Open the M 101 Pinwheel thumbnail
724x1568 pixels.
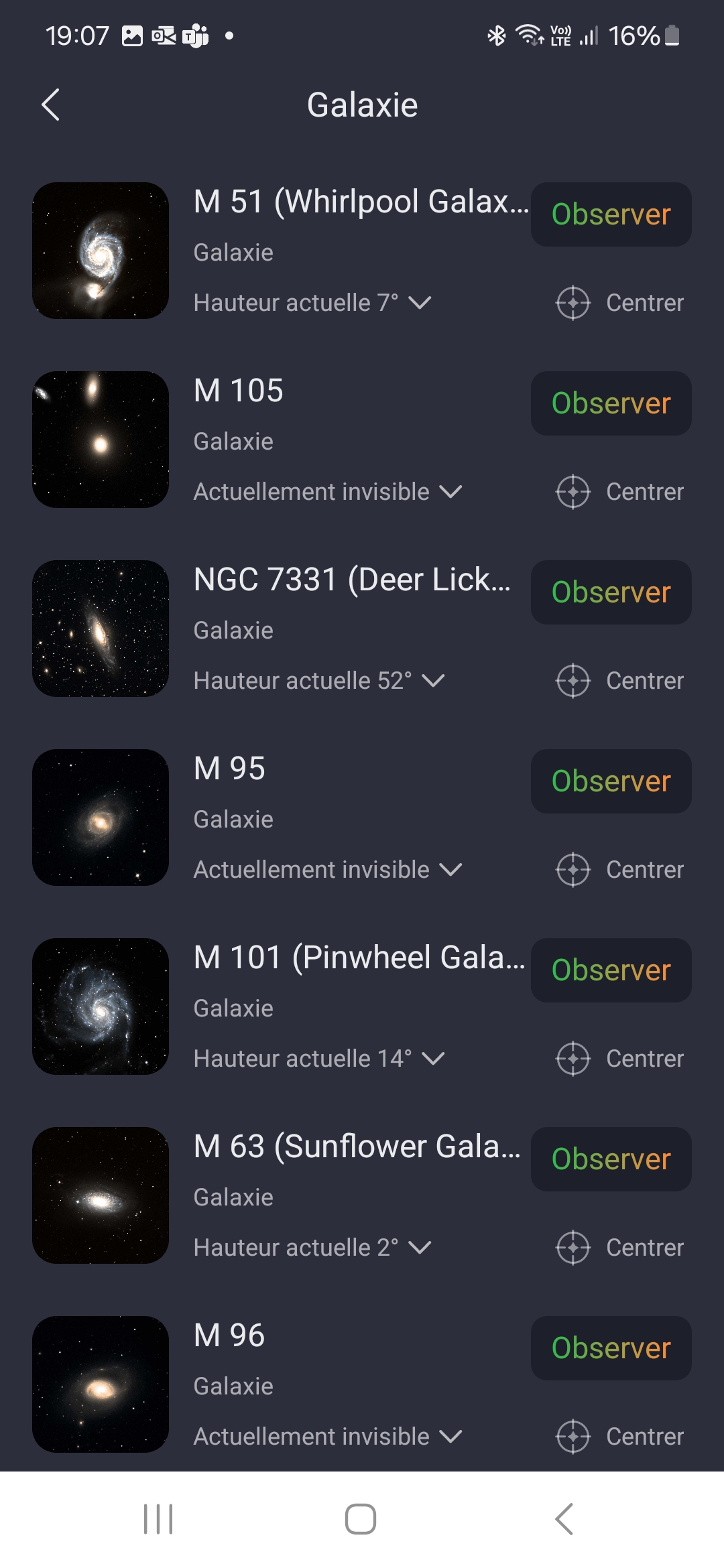(101, 1006)
